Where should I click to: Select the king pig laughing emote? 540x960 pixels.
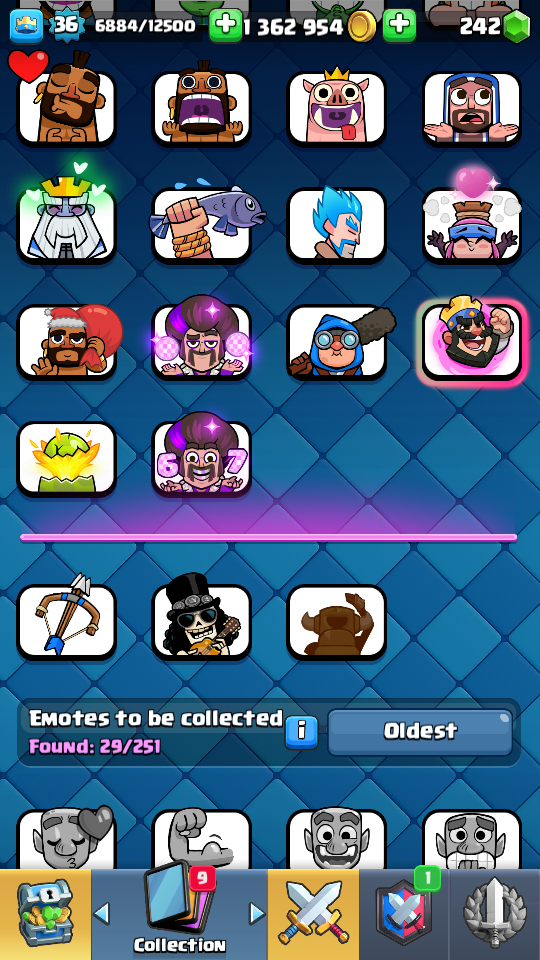tap(337, 108)
